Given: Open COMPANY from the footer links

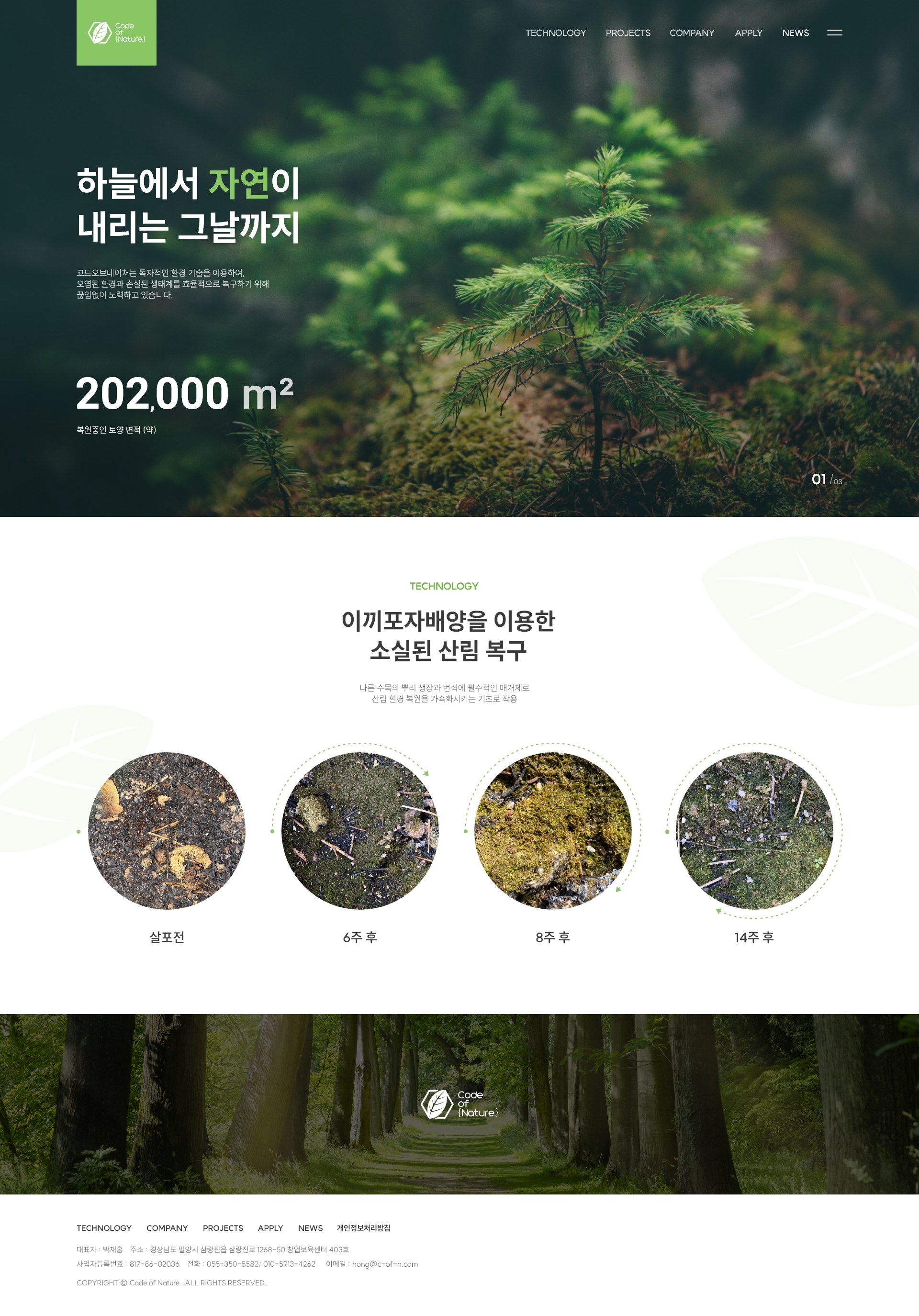Looking at the screenshot, I should (x=167, y=1228).
